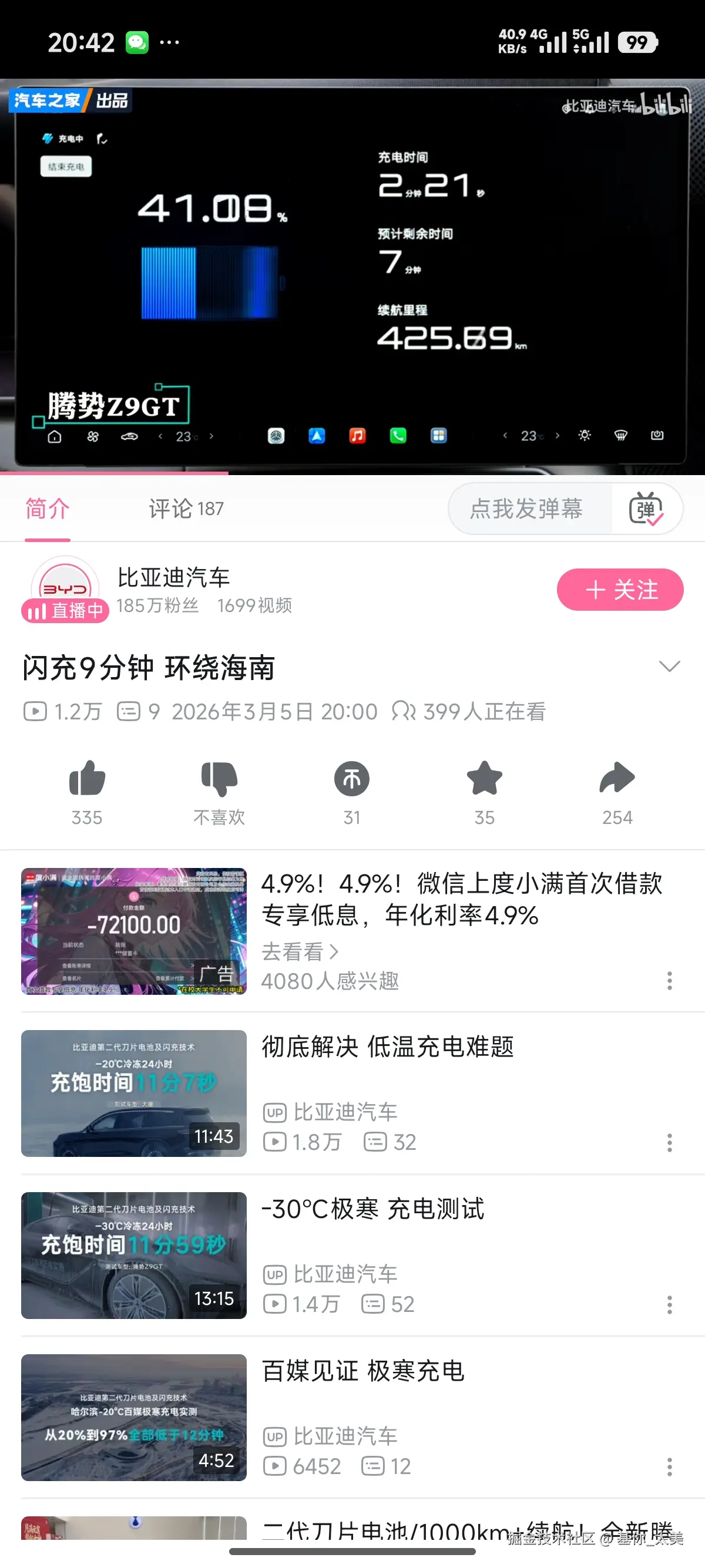
Task: Open options menu on 彻底解决 低温充电难题 video
Action: tap(670, 1144)
